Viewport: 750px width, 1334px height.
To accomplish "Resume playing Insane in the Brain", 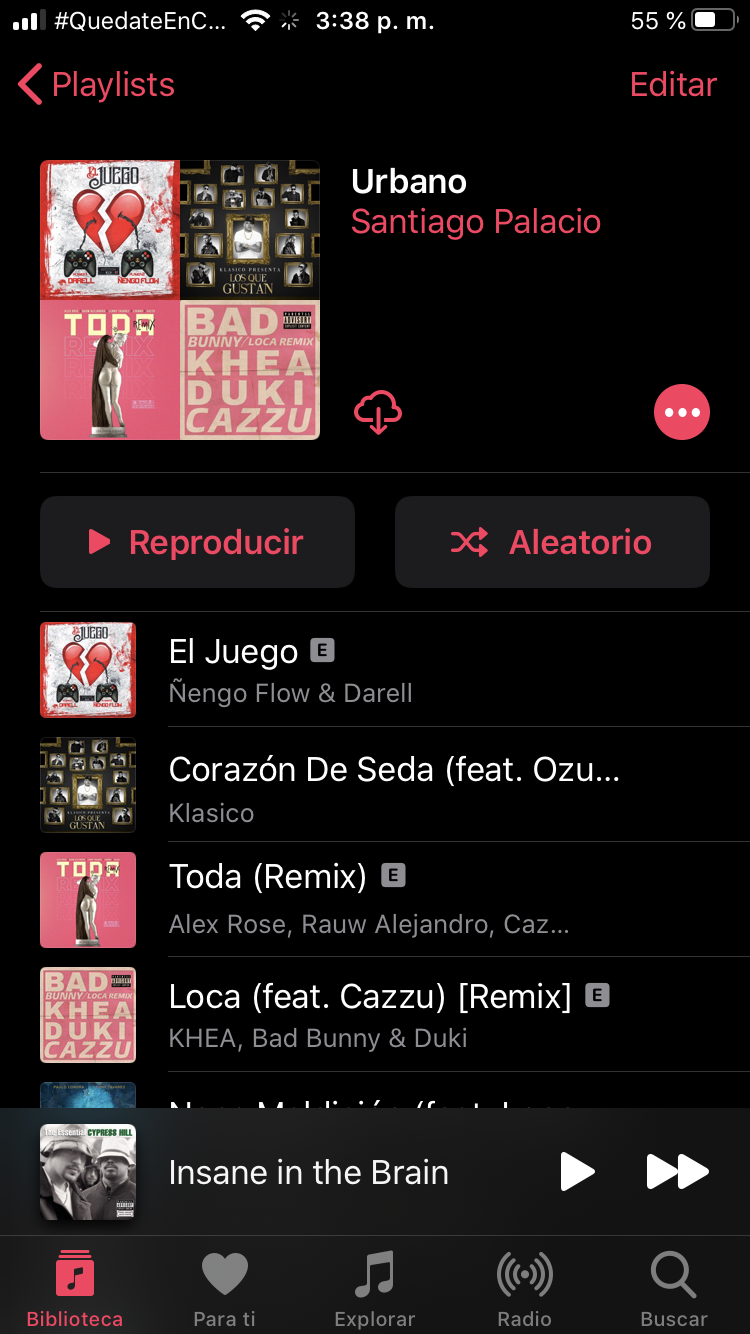I will point(577,1172).
